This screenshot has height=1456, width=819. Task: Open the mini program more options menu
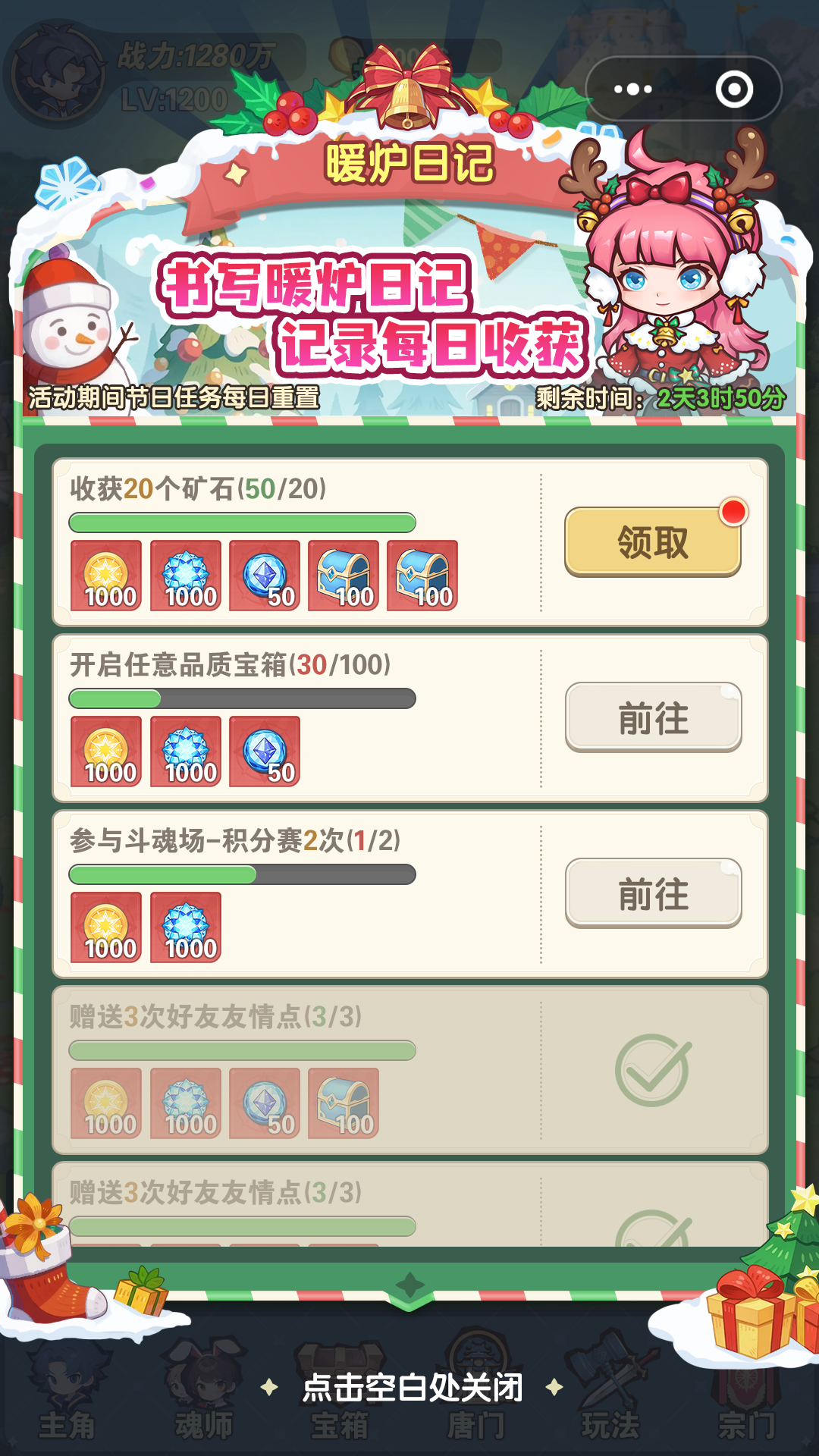[x=633, y=89]
